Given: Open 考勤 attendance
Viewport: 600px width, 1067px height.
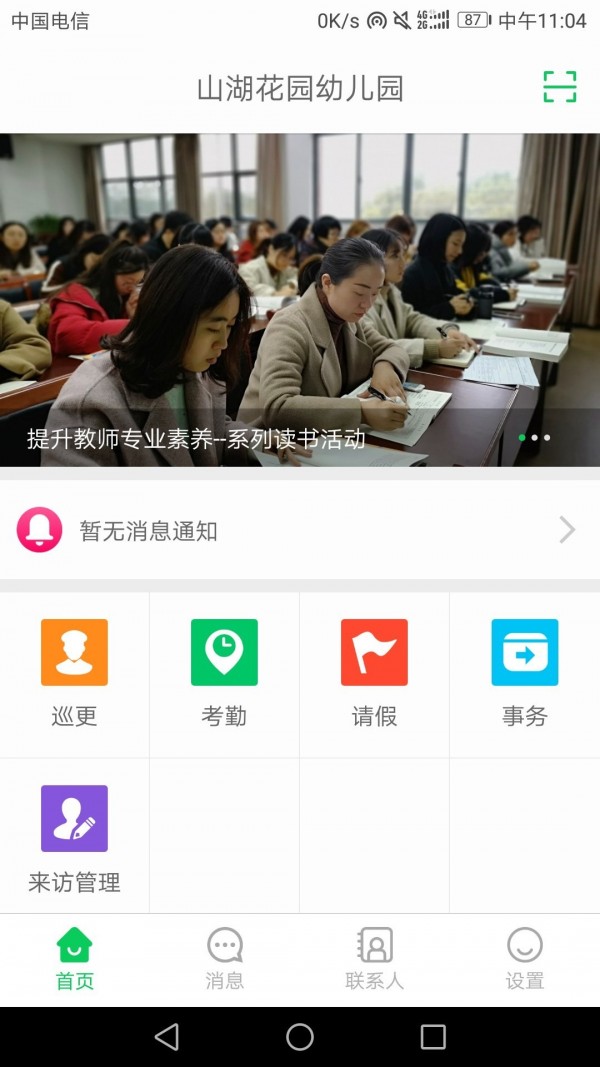Looking at the screenshot, I should (x=224, y=672).
